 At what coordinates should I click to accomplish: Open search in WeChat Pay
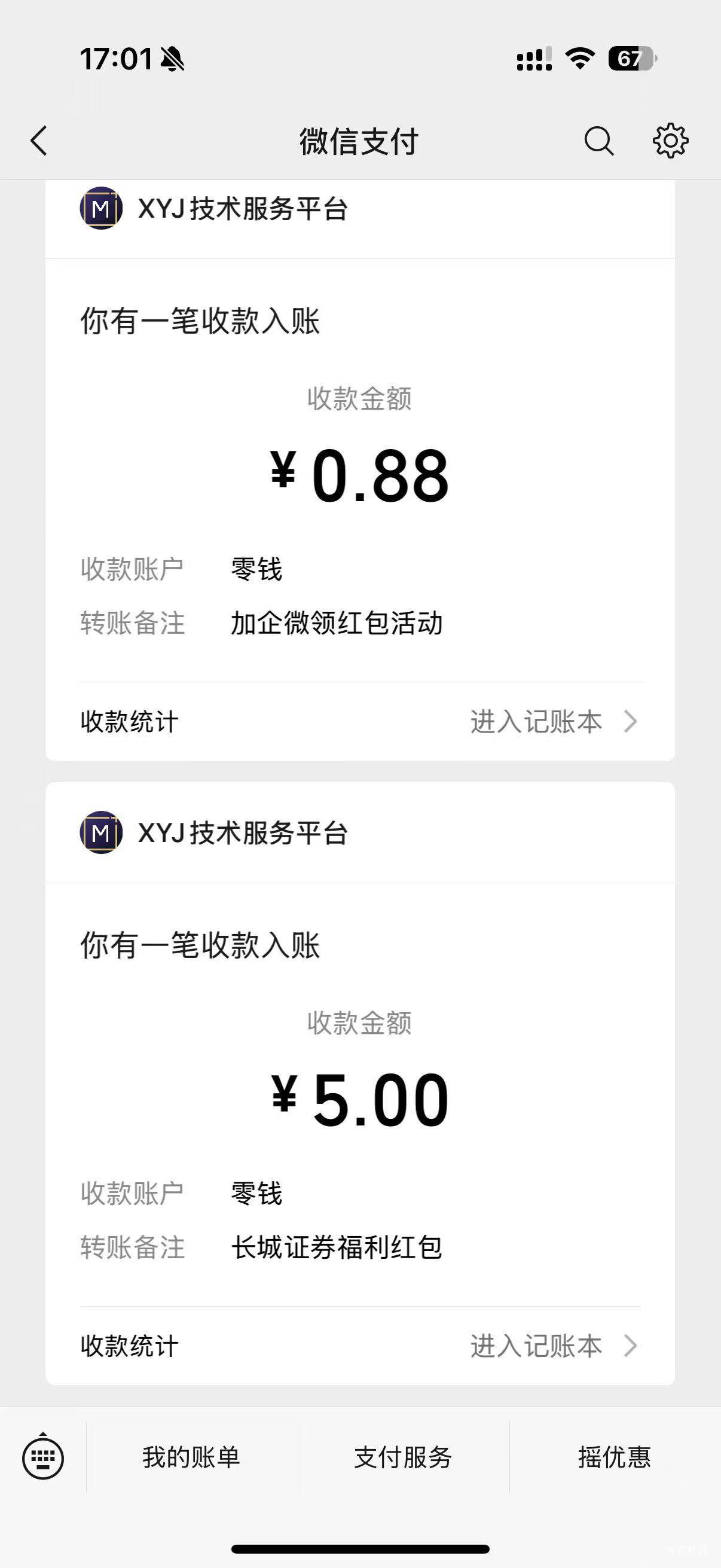tap(598, 141)
